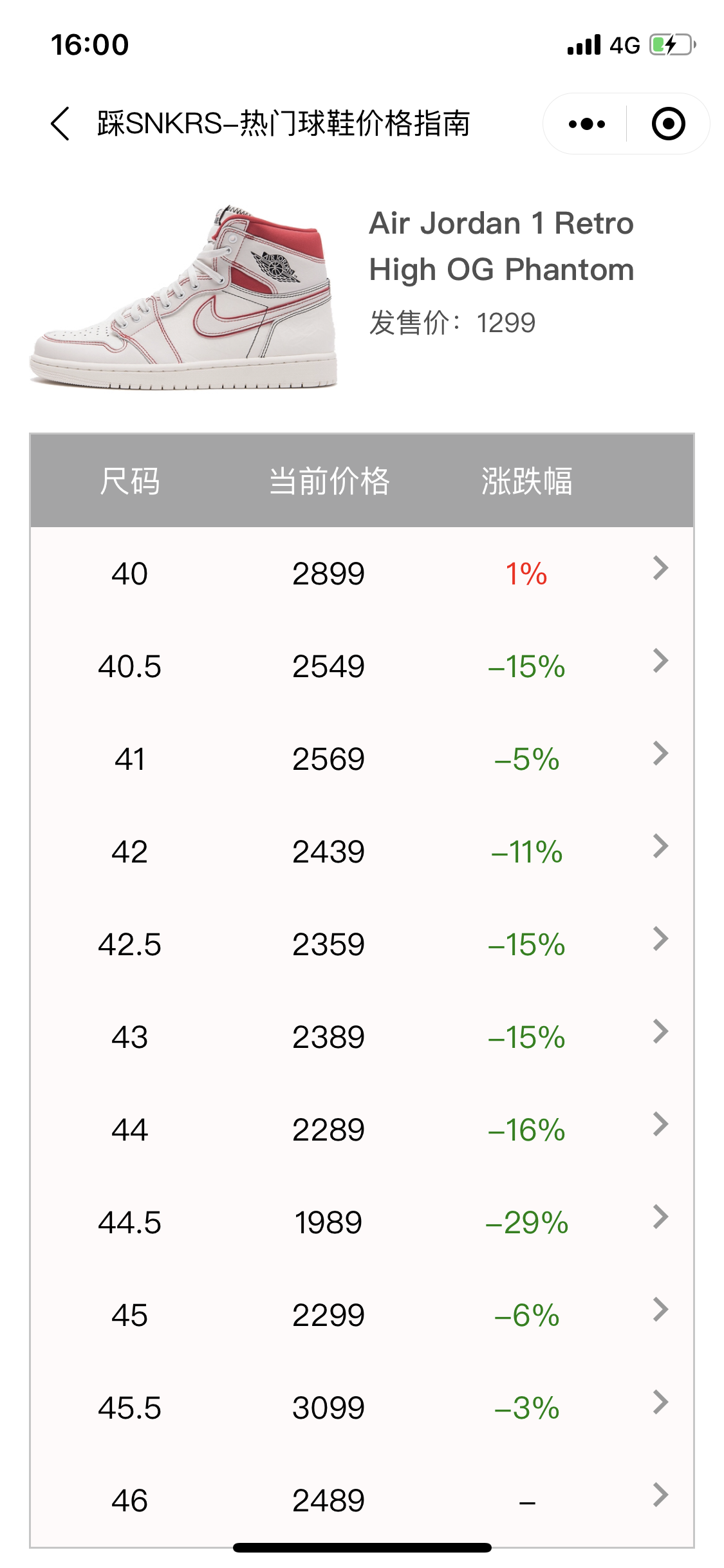This screenshot has height=1568, width=724.
Task: Select the size 45 row
Action: [362, 1315]
